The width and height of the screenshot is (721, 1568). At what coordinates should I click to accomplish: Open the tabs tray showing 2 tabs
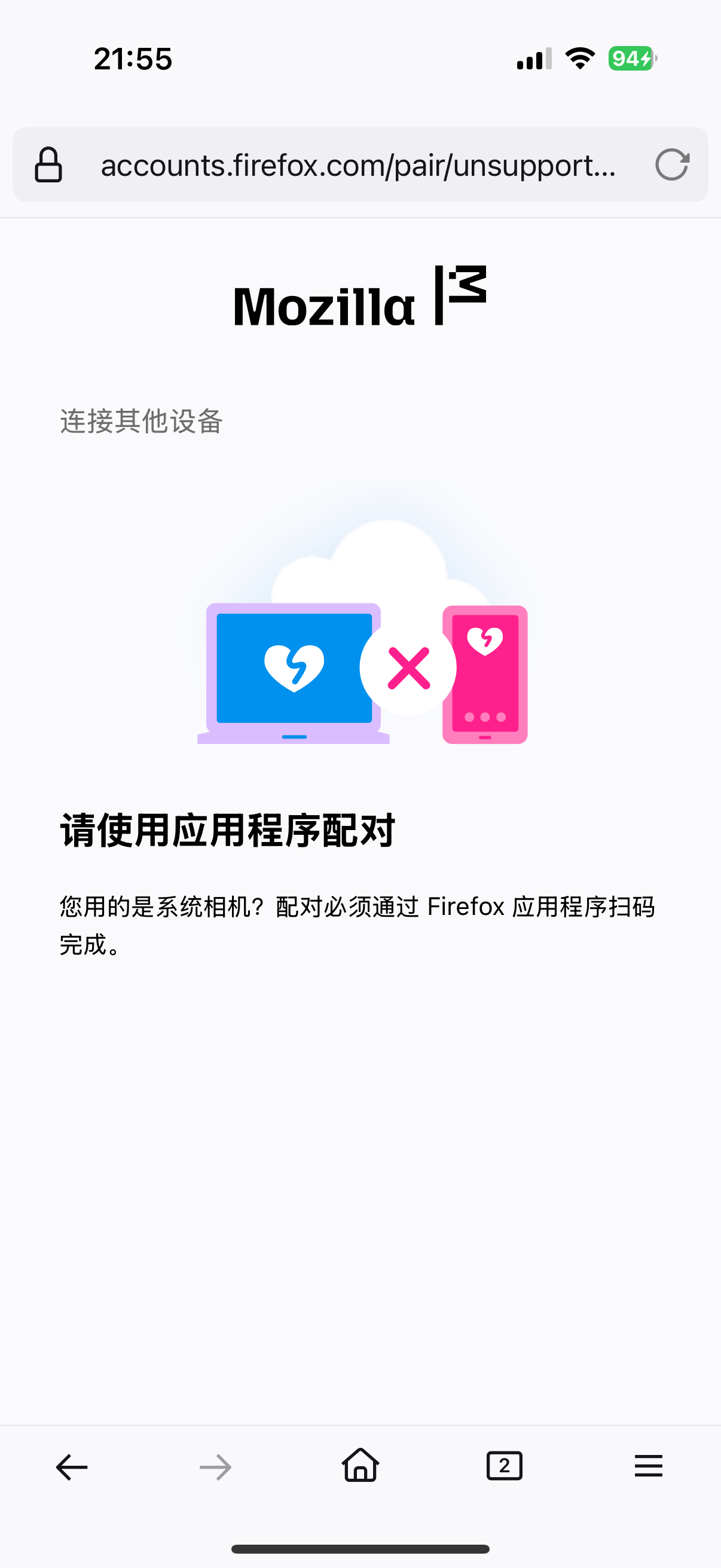pyautogui.click(x=505, y=1466)
